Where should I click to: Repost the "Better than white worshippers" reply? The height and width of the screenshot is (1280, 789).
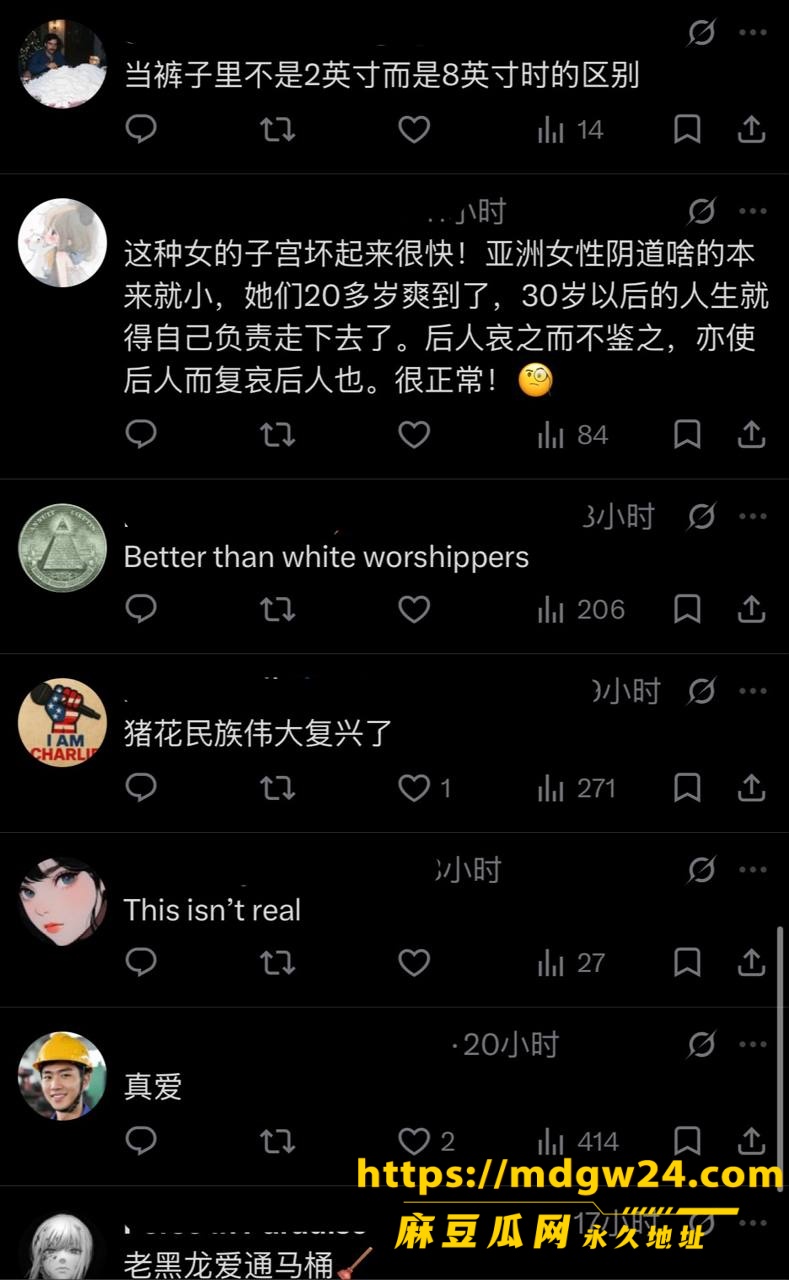pyautogui.click(x=278, y=609)
